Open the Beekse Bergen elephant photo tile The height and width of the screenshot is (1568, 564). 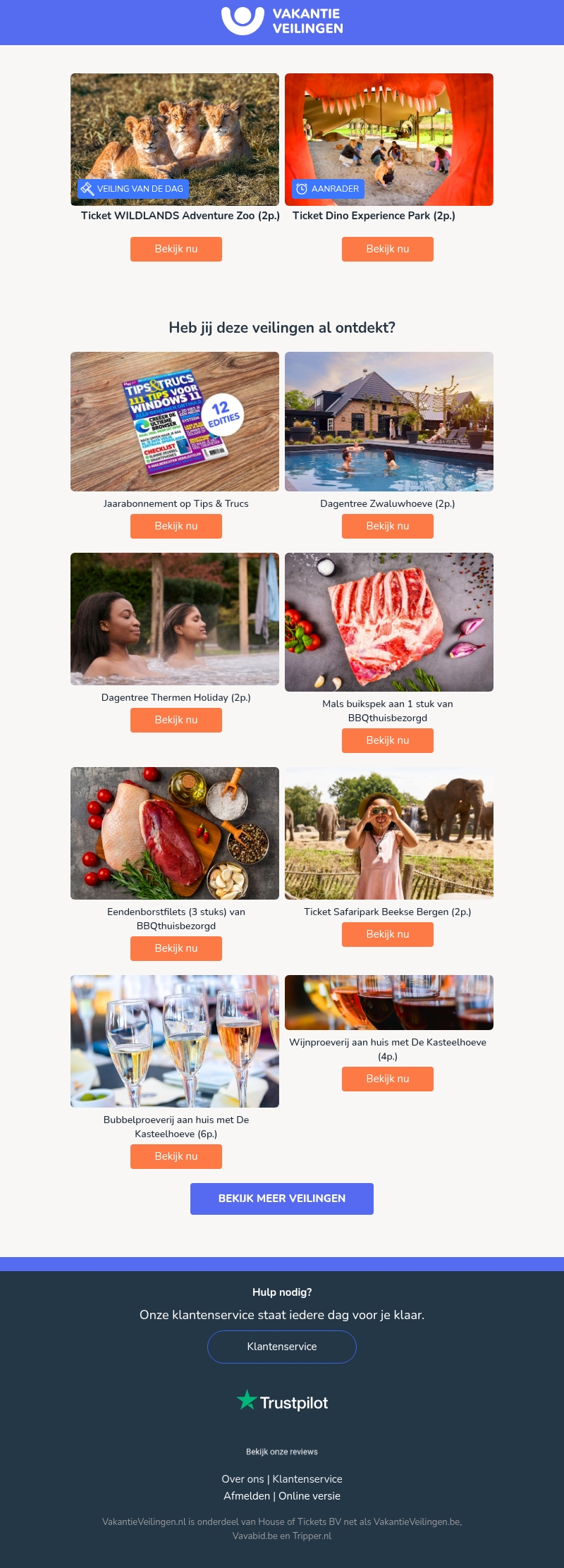(389, 833)
